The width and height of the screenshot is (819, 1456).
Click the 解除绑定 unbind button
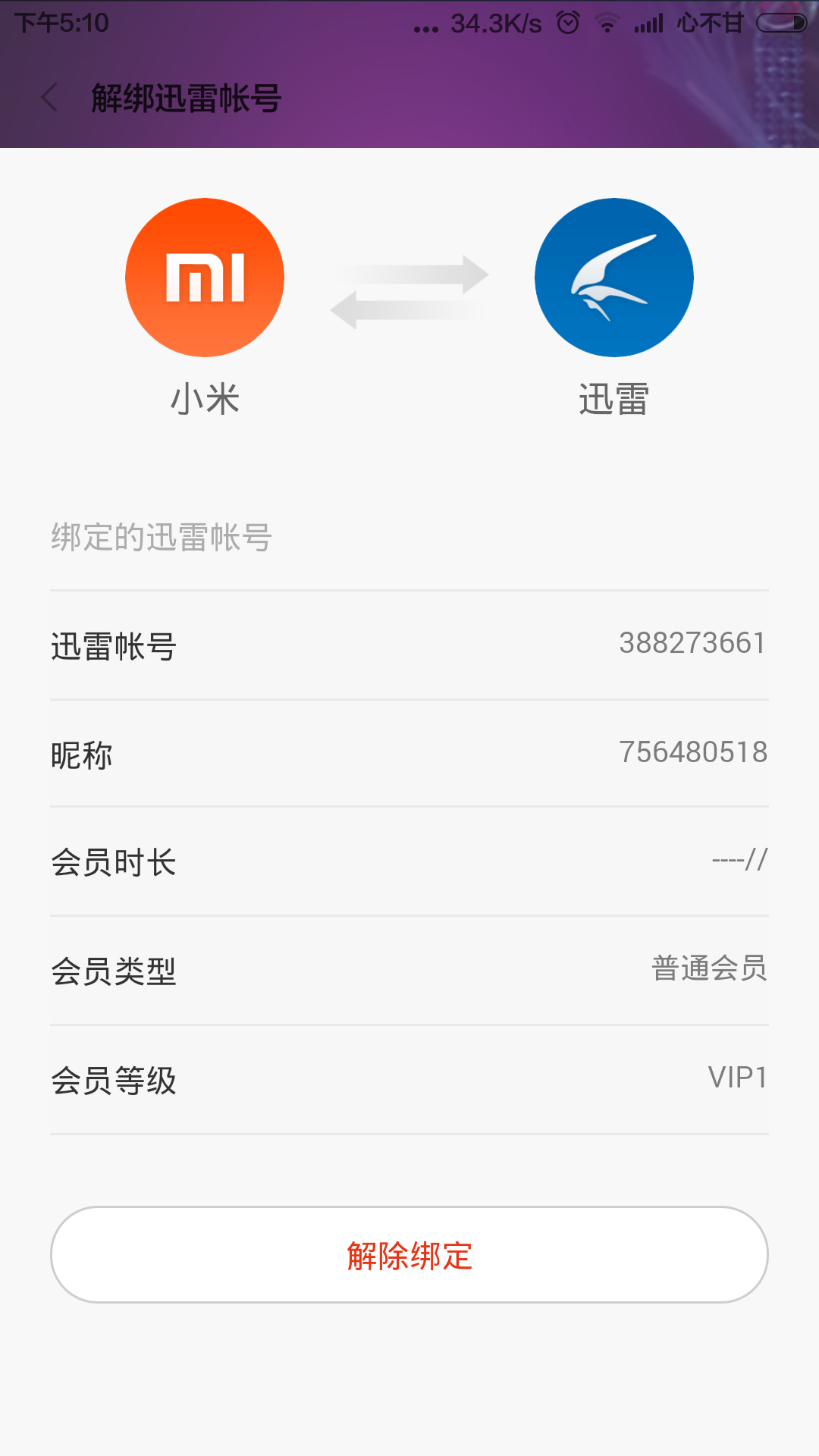pyautogui.click(x=409, y=1255)
